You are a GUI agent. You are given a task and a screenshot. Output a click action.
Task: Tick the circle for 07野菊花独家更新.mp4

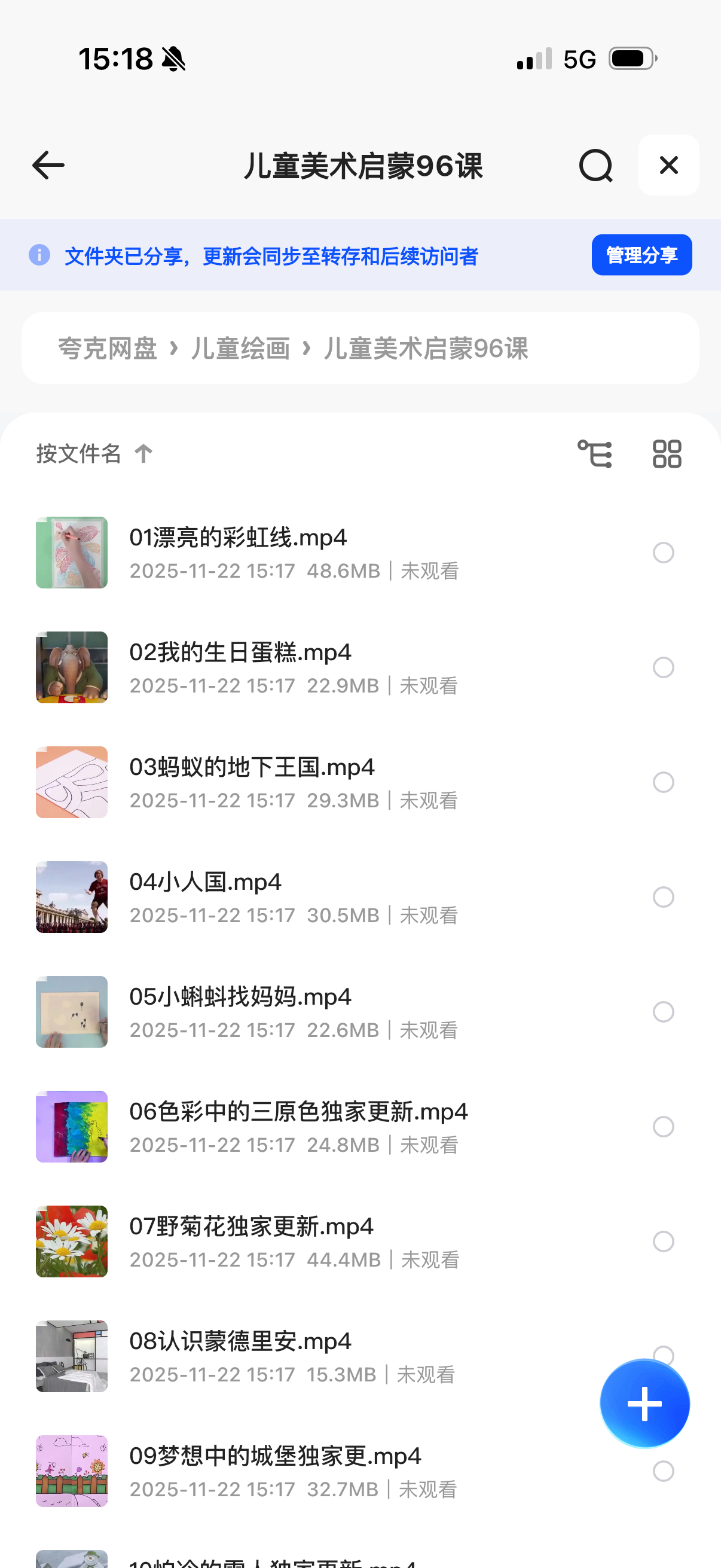click(x=663, y=1241)
